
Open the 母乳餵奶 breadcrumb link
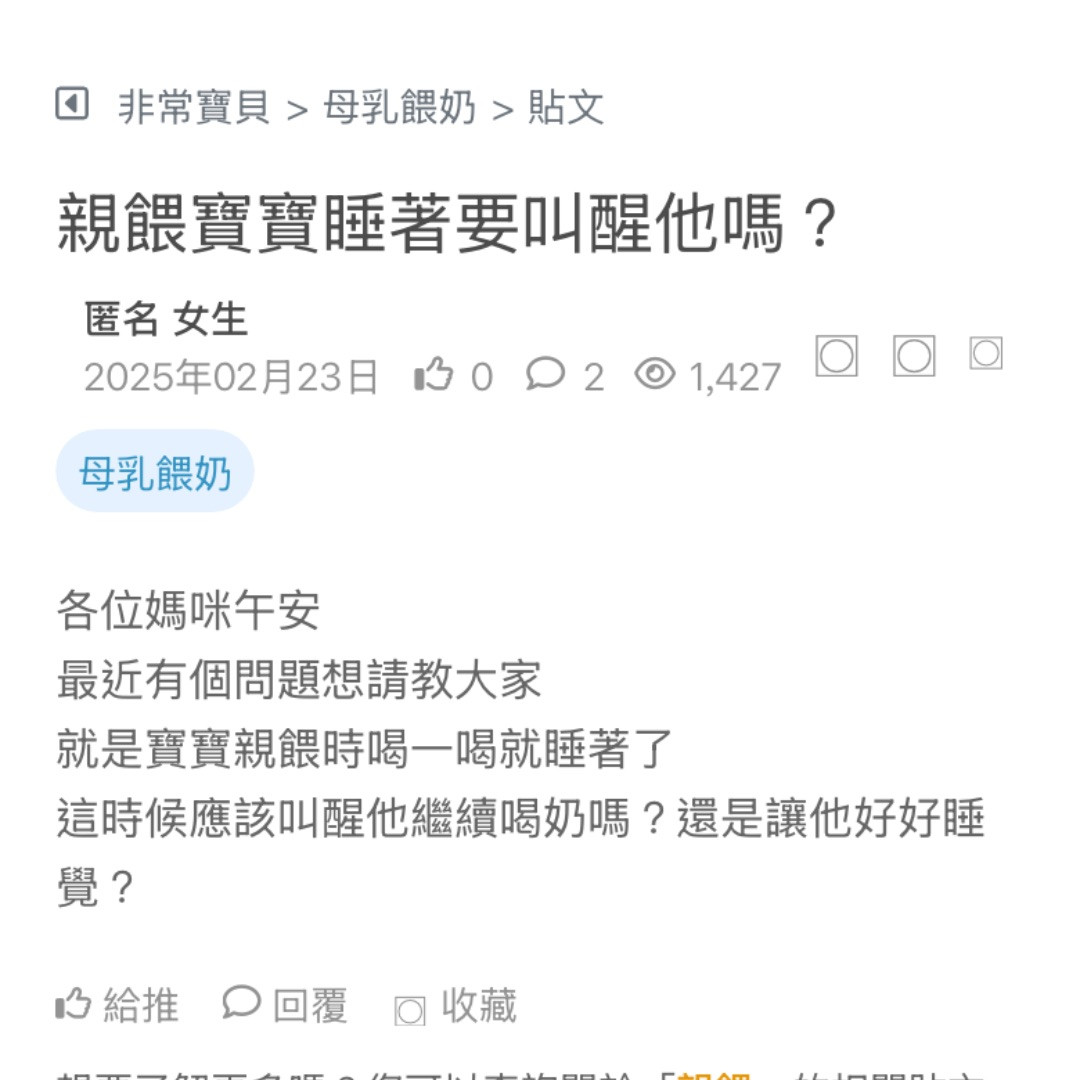[399, 107]
